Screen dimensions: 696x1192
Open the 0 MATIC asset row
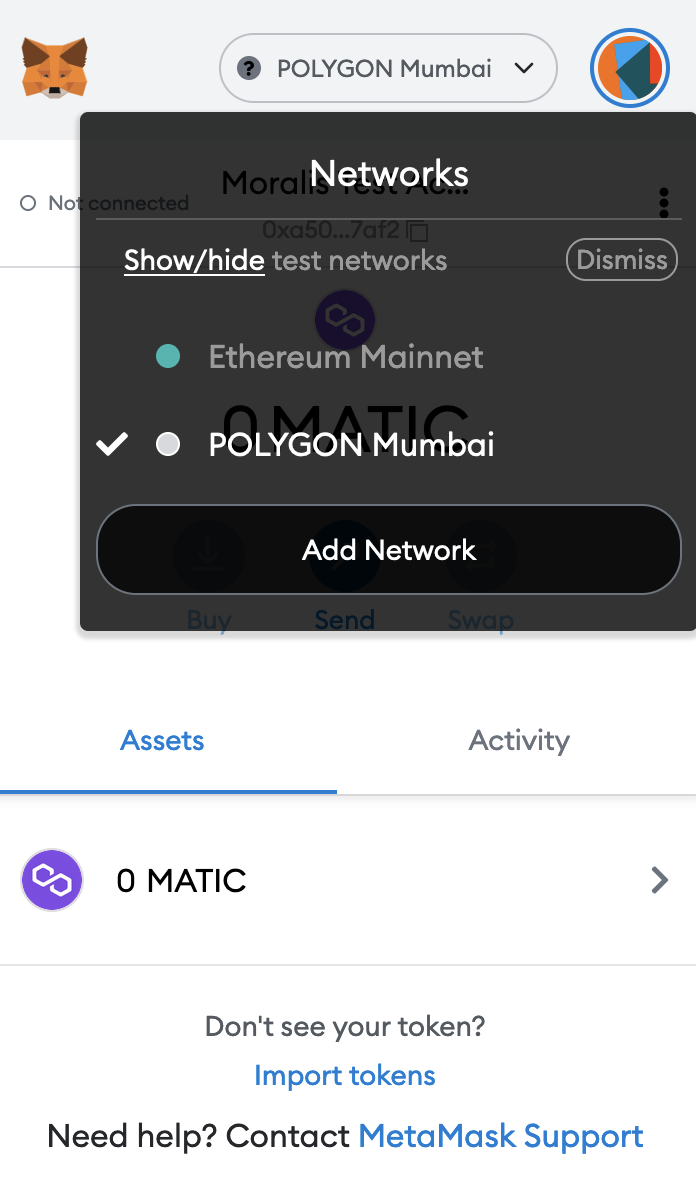tap(348, 880)
